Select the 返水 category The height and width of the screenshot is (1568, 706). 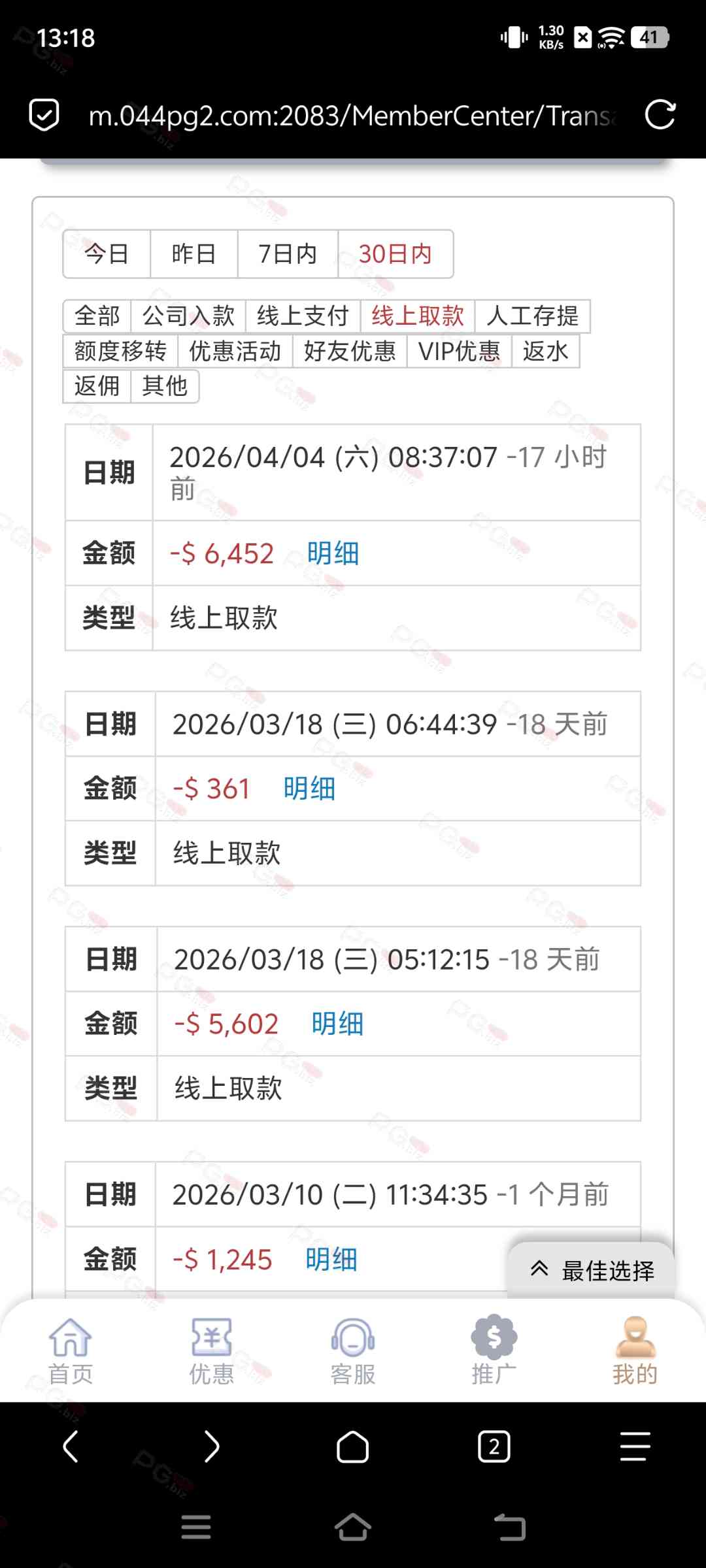click(545, 351)
